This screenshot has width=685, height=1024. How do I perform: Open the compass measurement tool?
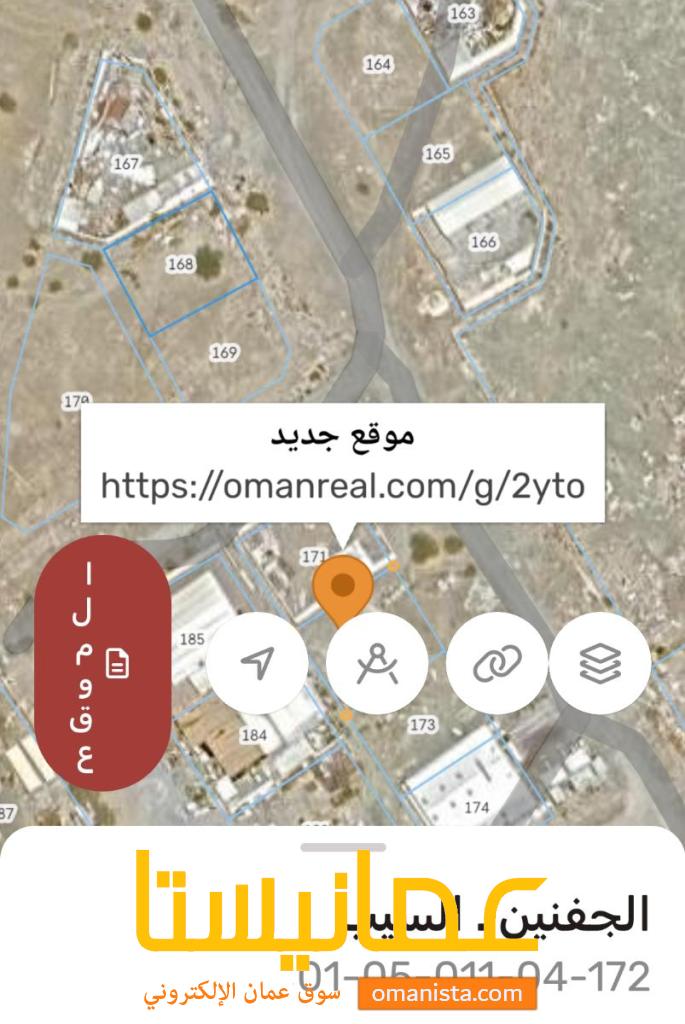(377, 663)
